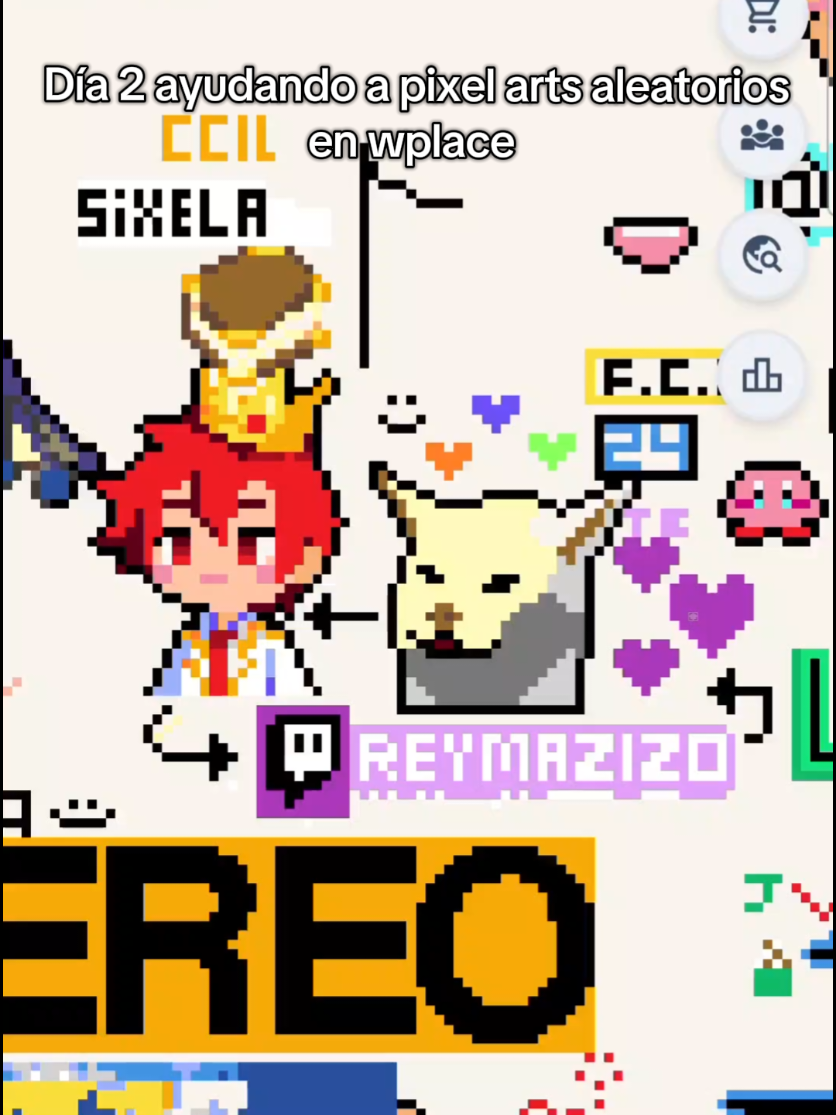This screenshot has width=836, height=1115.
Task: Open the leaderboard chart button
Action: click(762, 376)
